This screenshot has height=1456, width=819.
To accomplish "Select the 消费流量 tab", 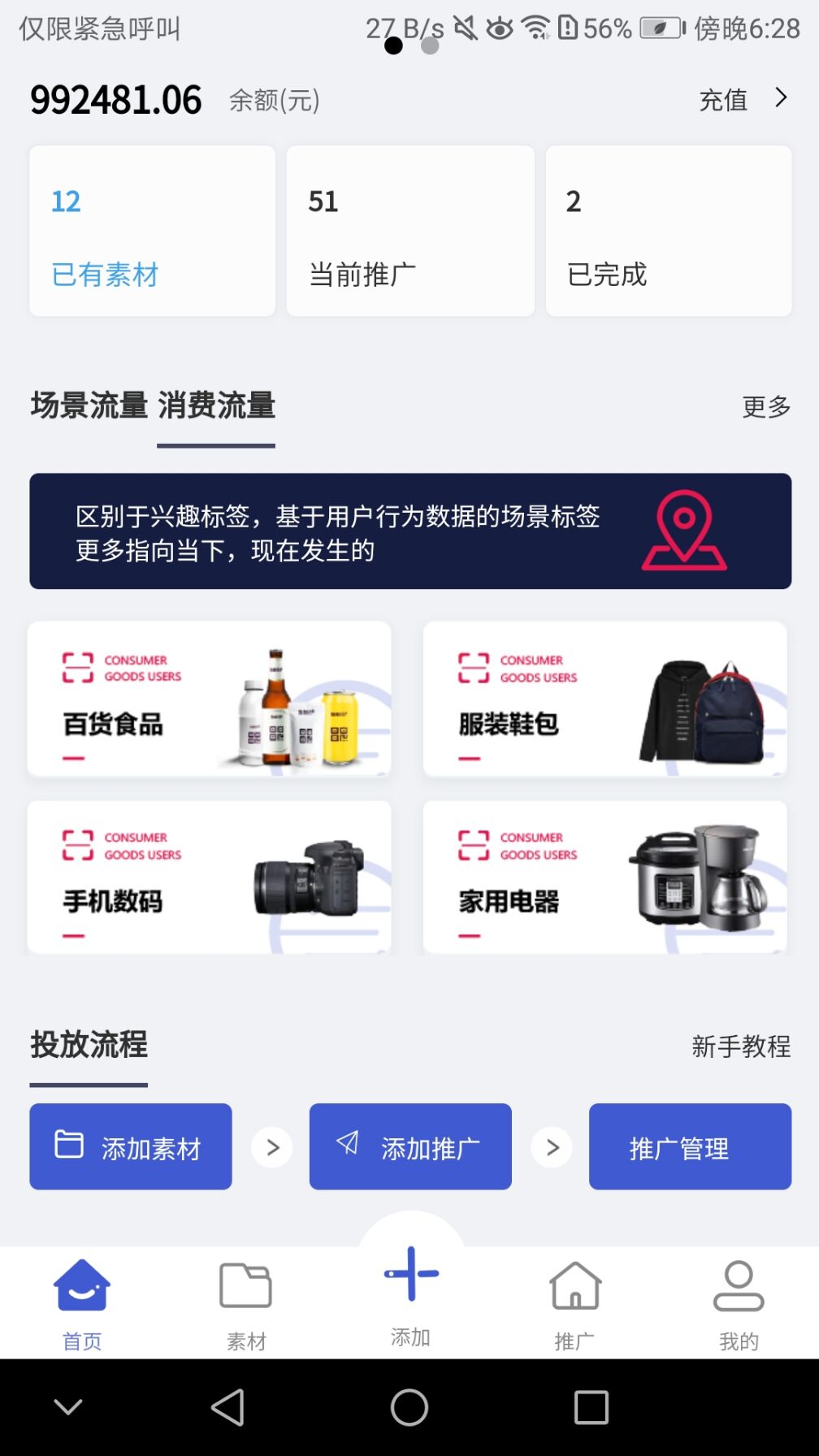I will (x=216, y=405).
